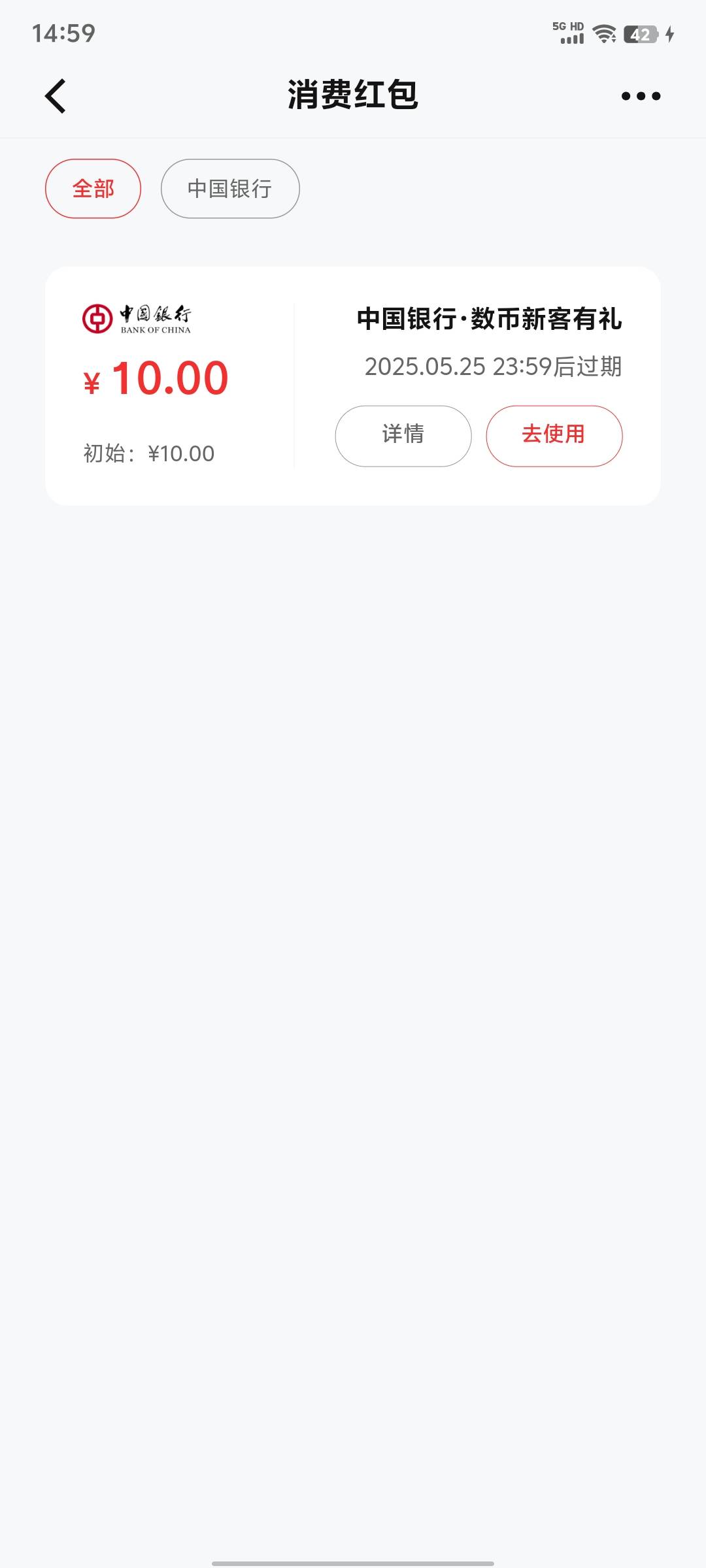Select the 全部 filter chip
The height and width of the screenshot is (1568, 706).
coord(93,189)
